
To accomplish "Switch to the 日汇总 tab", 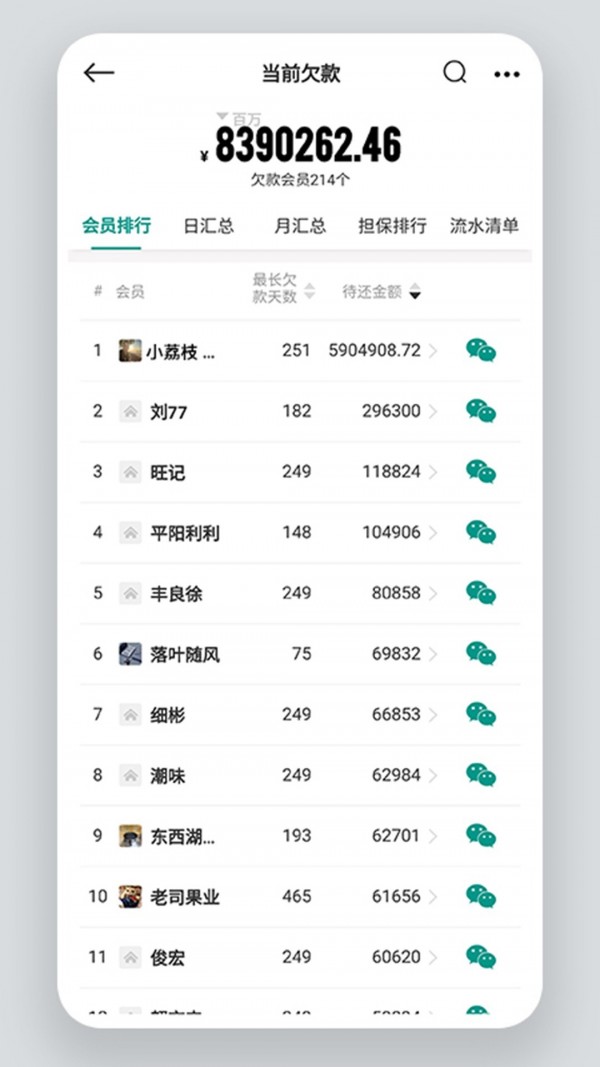I will (x=208, y=225).
